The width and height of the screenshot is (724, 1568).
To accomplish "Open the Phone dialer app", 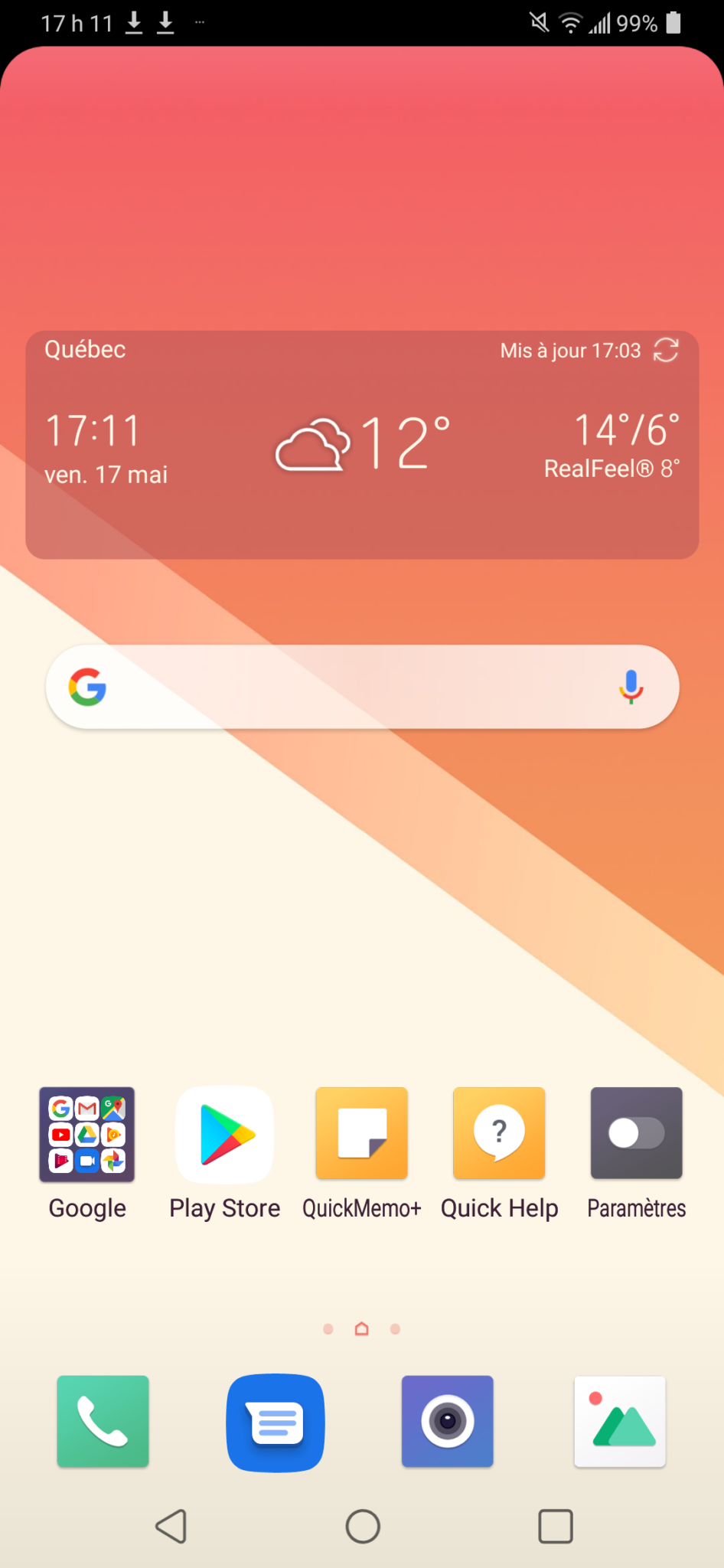I will coord(103,1422).
